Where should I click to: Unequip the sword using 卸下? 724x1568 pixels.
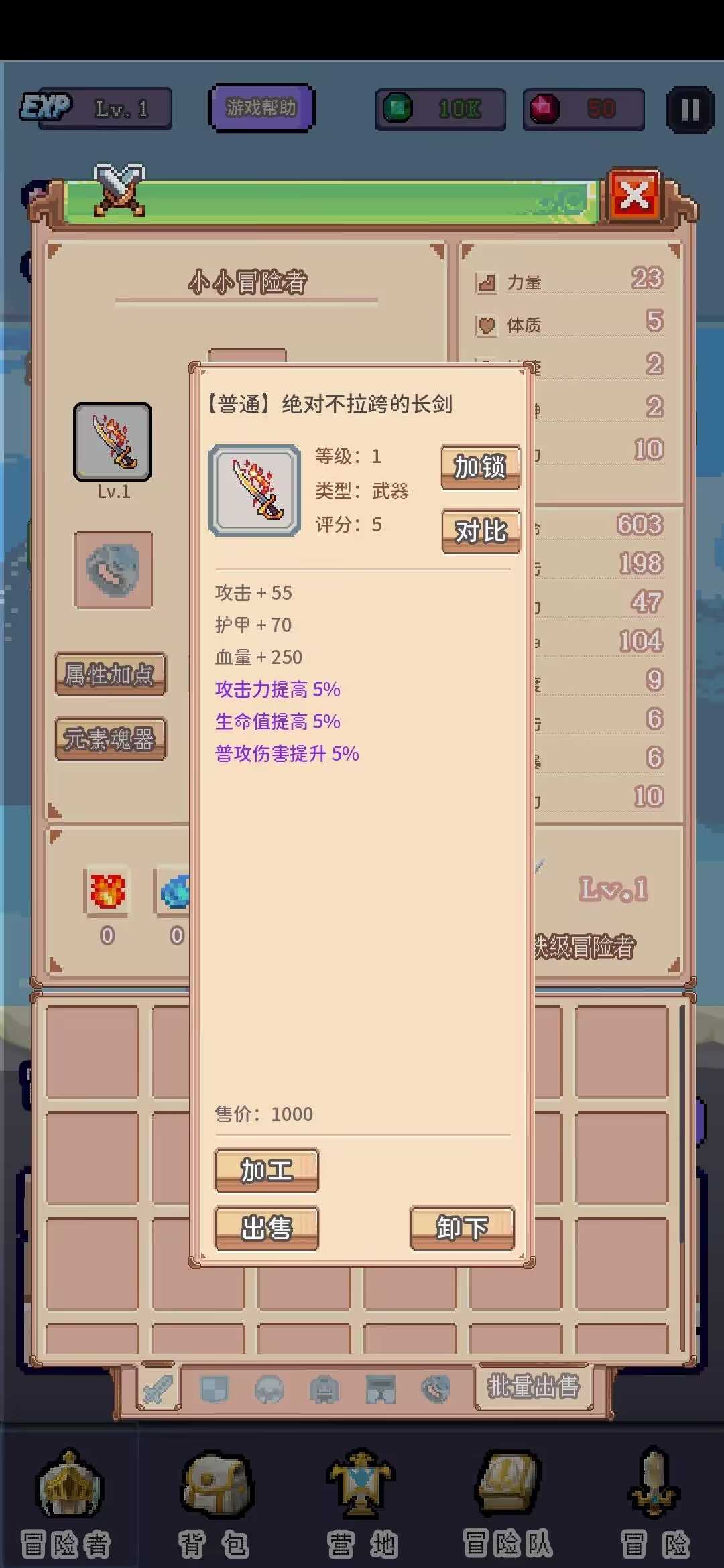click(462, 1228)
